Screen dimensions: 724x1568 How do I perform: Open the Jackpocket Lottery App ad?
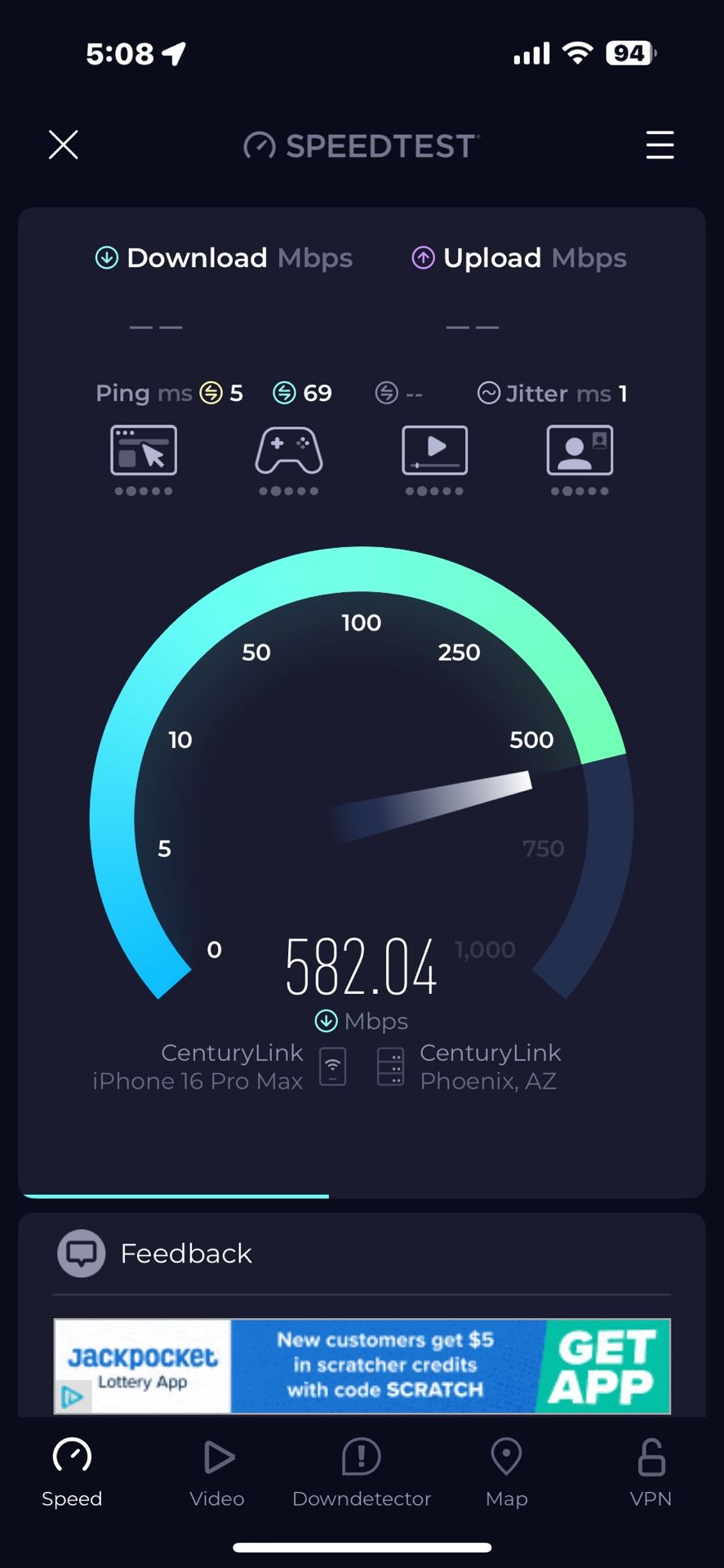pyautogui.click(x=143, y=1365)
